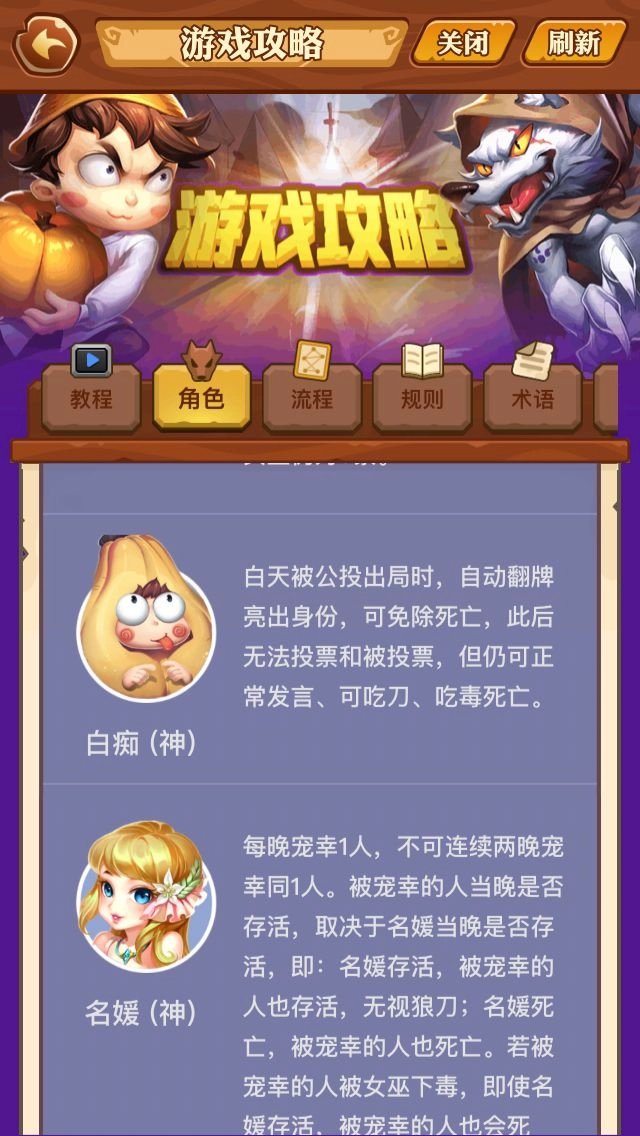The height and width of the screenshot is (1136, 640).
Task: Select the 角色 tab
Action: 201,397
